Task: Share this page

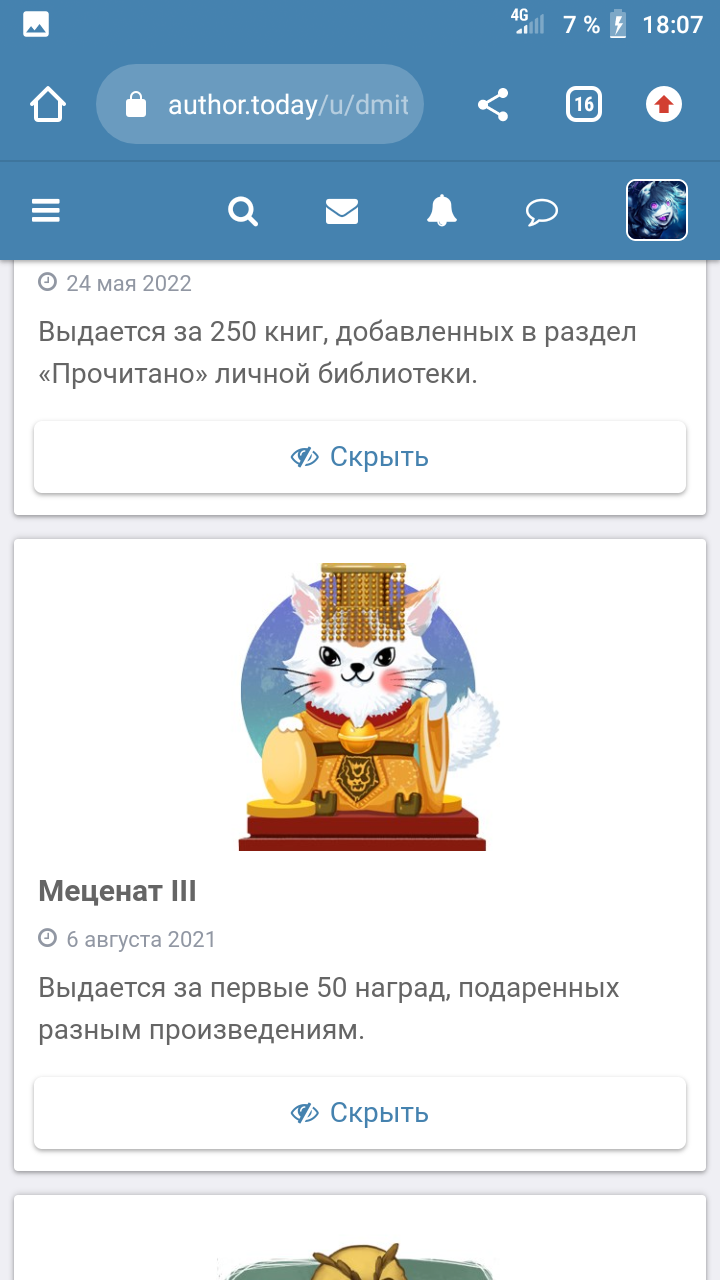Action: (493, 104)
